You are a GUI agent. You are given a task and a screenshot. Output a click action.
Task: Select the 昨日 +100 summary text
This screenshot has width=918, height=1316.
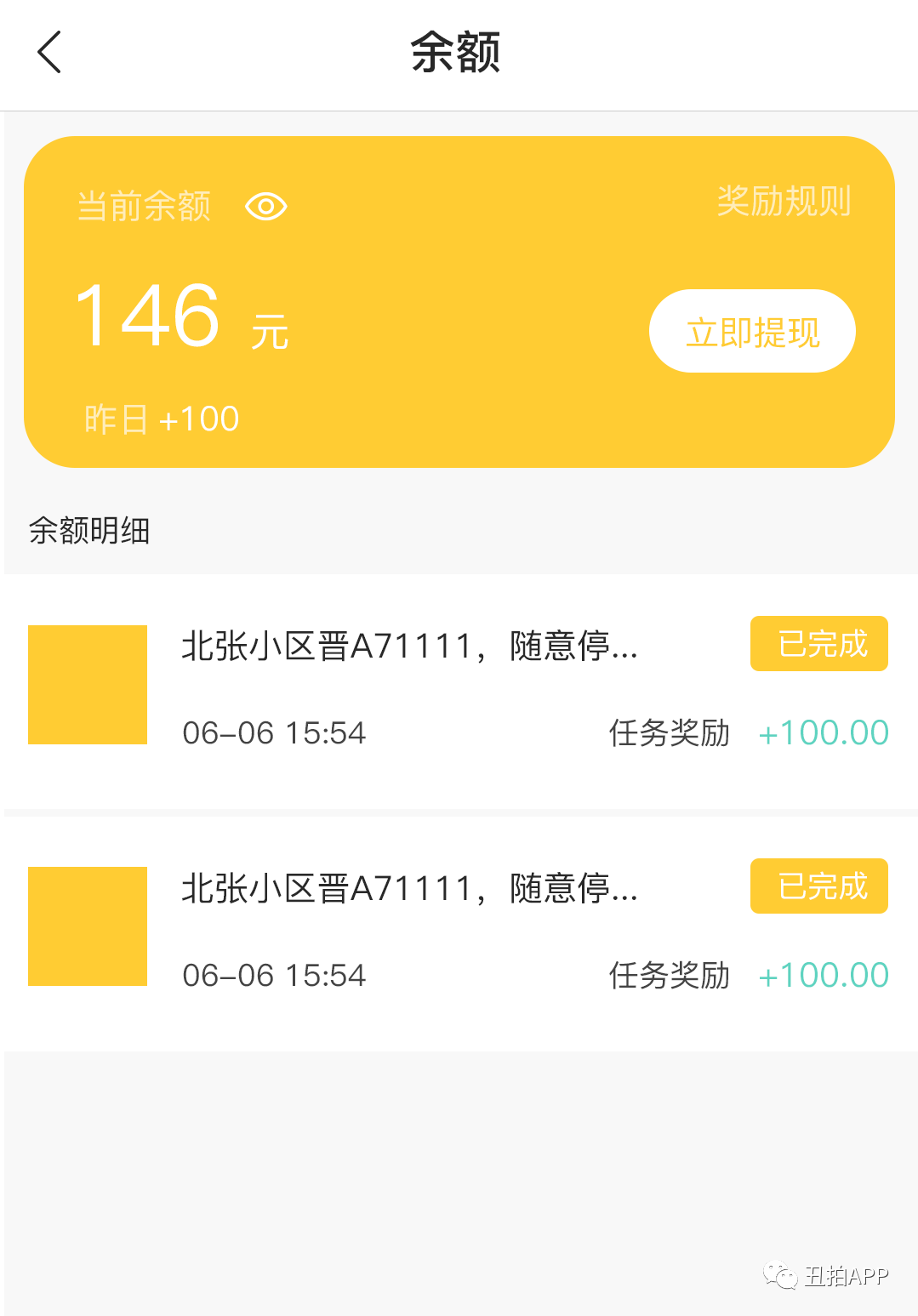click(159, 419)
